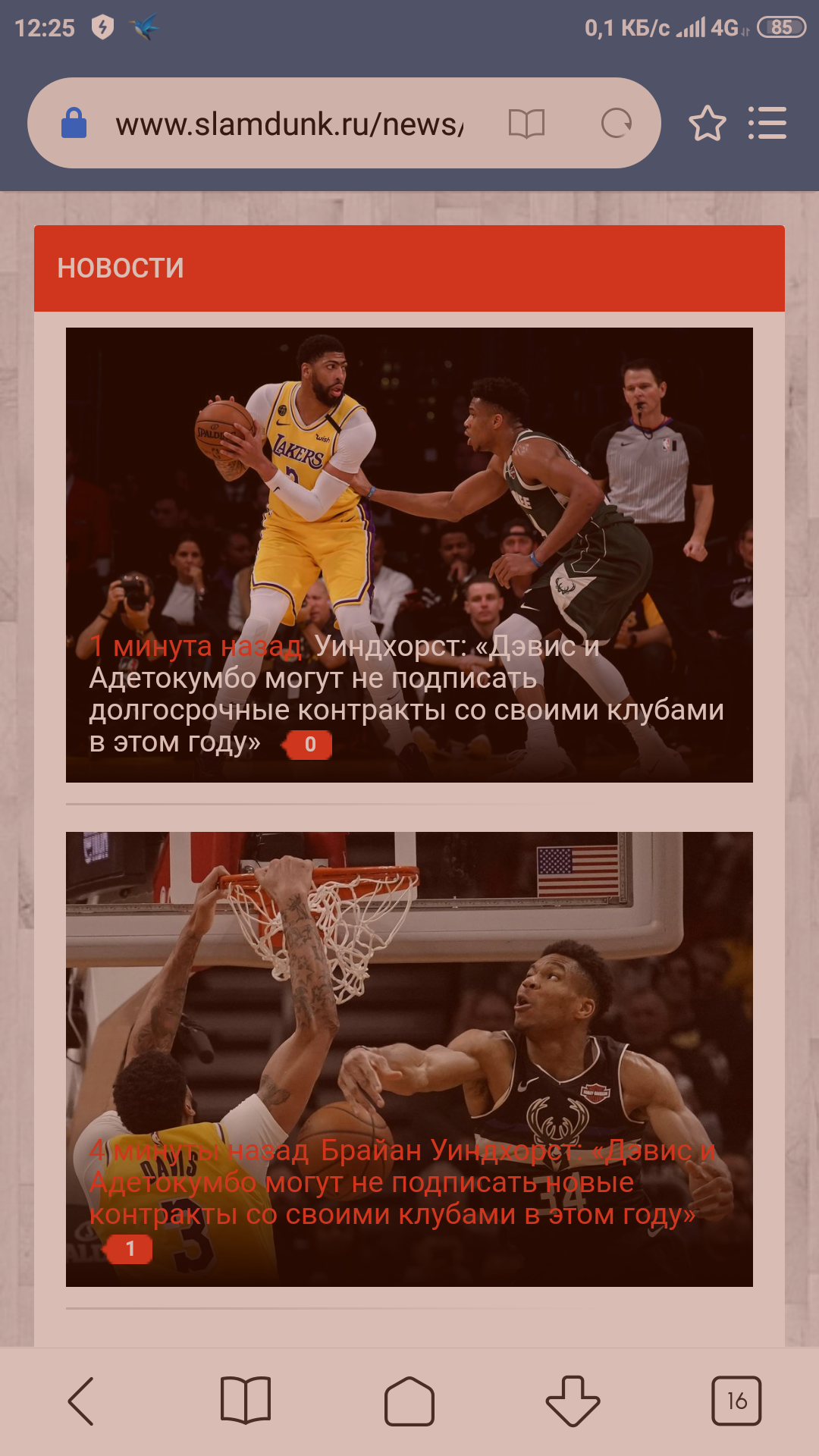
Task: Tap the URL address bar
Action: tap(289, 124)
